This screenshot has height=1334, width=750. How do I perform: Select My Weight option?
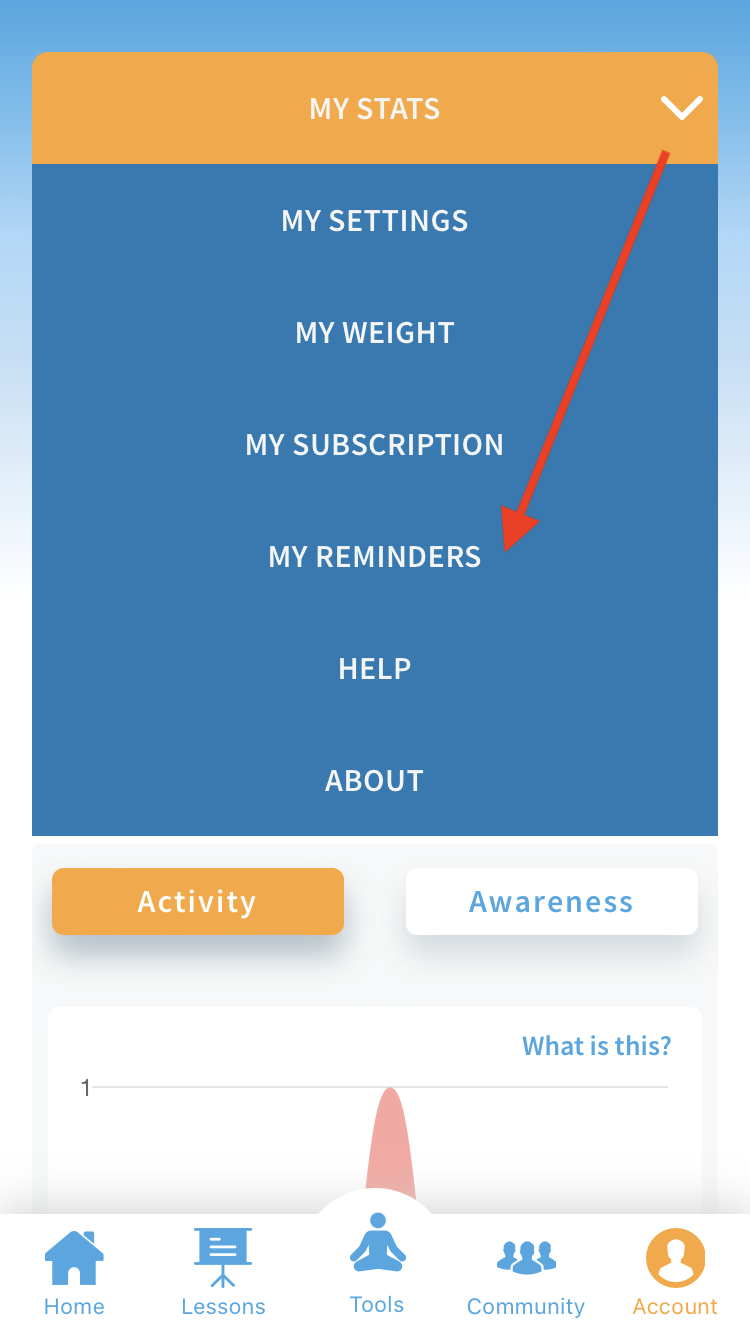coord(375,332)
